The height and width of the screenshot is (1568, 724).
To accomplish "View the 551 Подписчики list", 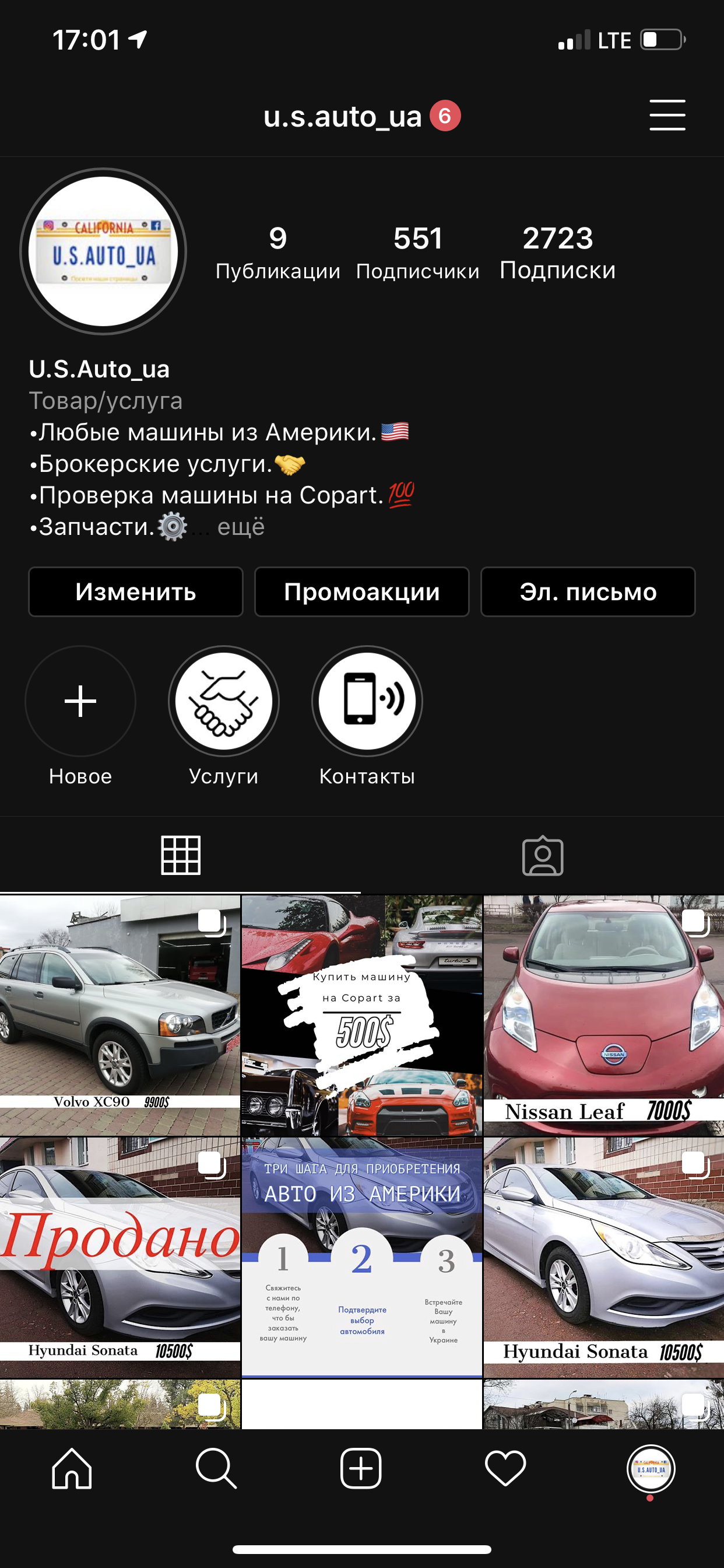I will 417,252.
